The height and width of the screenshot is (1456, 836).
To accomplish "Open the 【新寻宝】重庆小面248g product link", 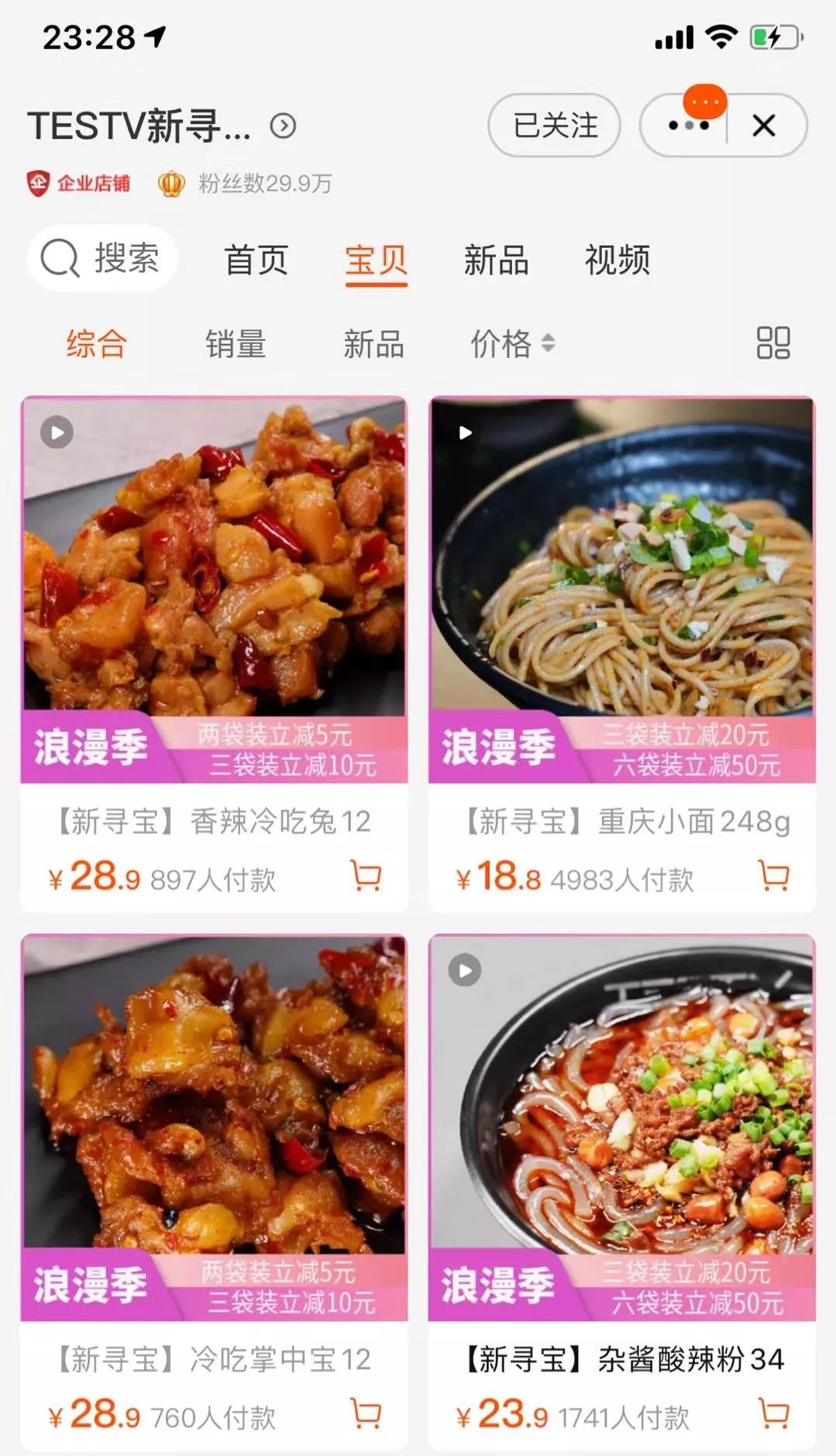I will pyautogui.click(x=620, y=824).
